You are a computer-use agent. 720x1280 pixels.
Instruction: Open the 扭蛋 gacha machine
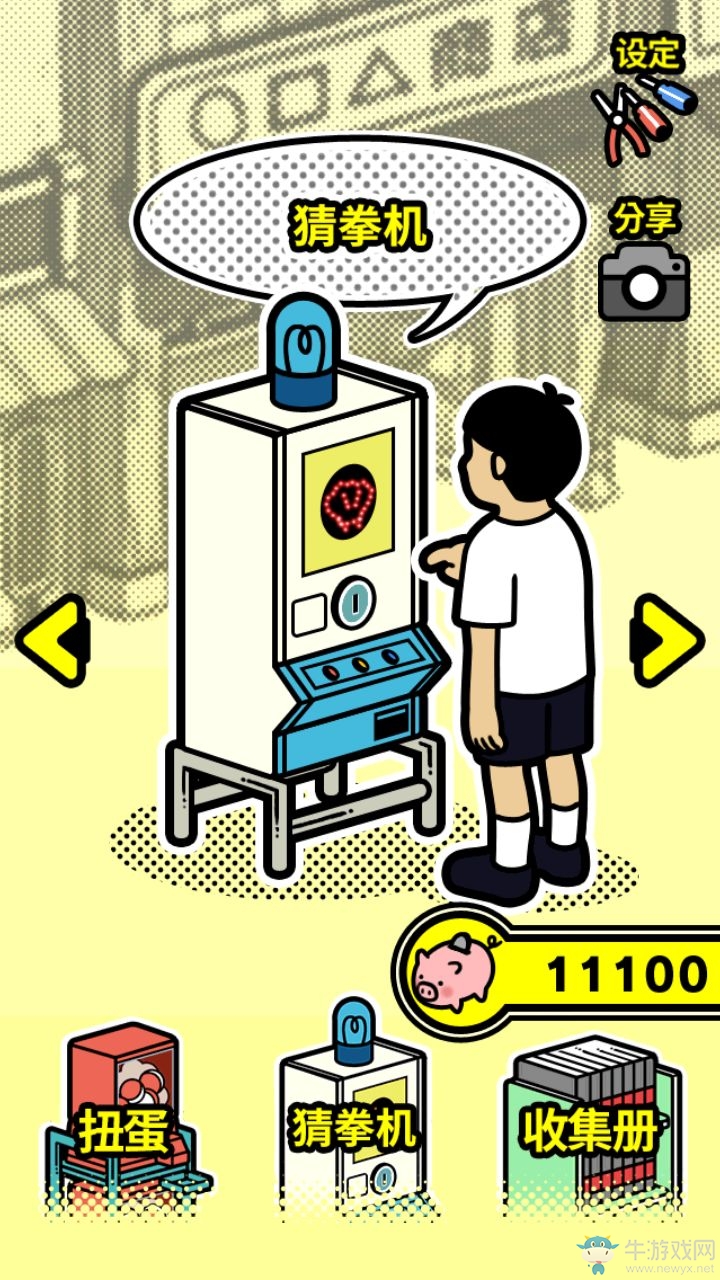pos(124,1125)
